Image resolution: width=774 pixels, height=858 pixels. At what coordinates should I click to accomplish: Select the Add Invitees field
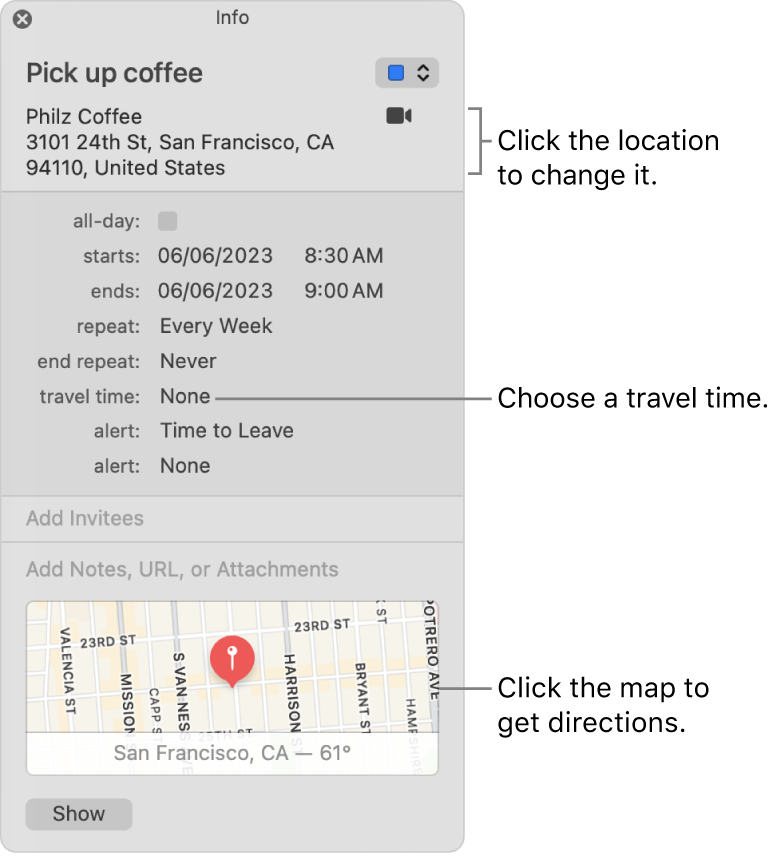85,518
